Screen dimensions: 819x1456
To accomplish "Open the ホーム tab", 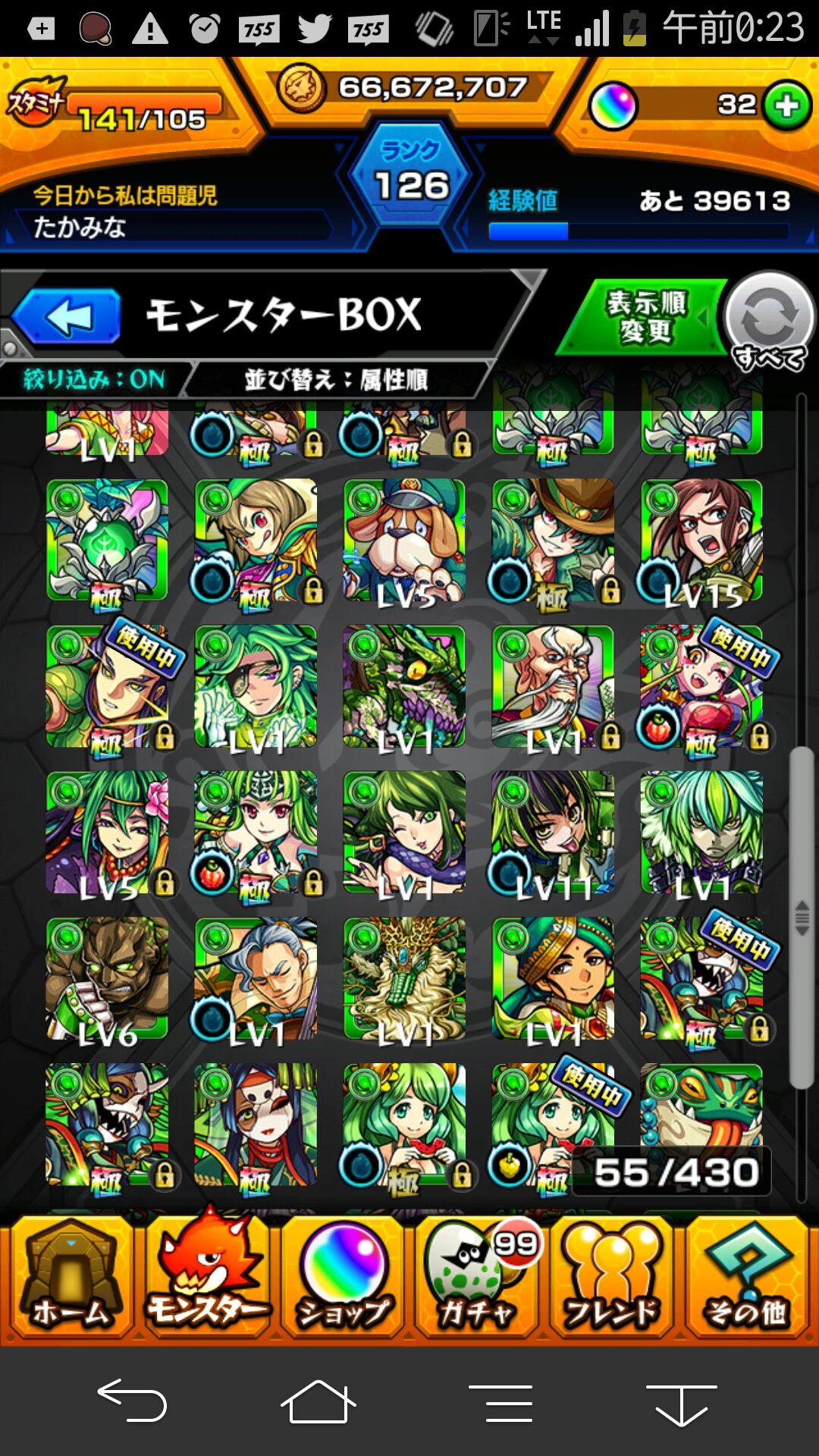I will click(x=70, y=1276).
